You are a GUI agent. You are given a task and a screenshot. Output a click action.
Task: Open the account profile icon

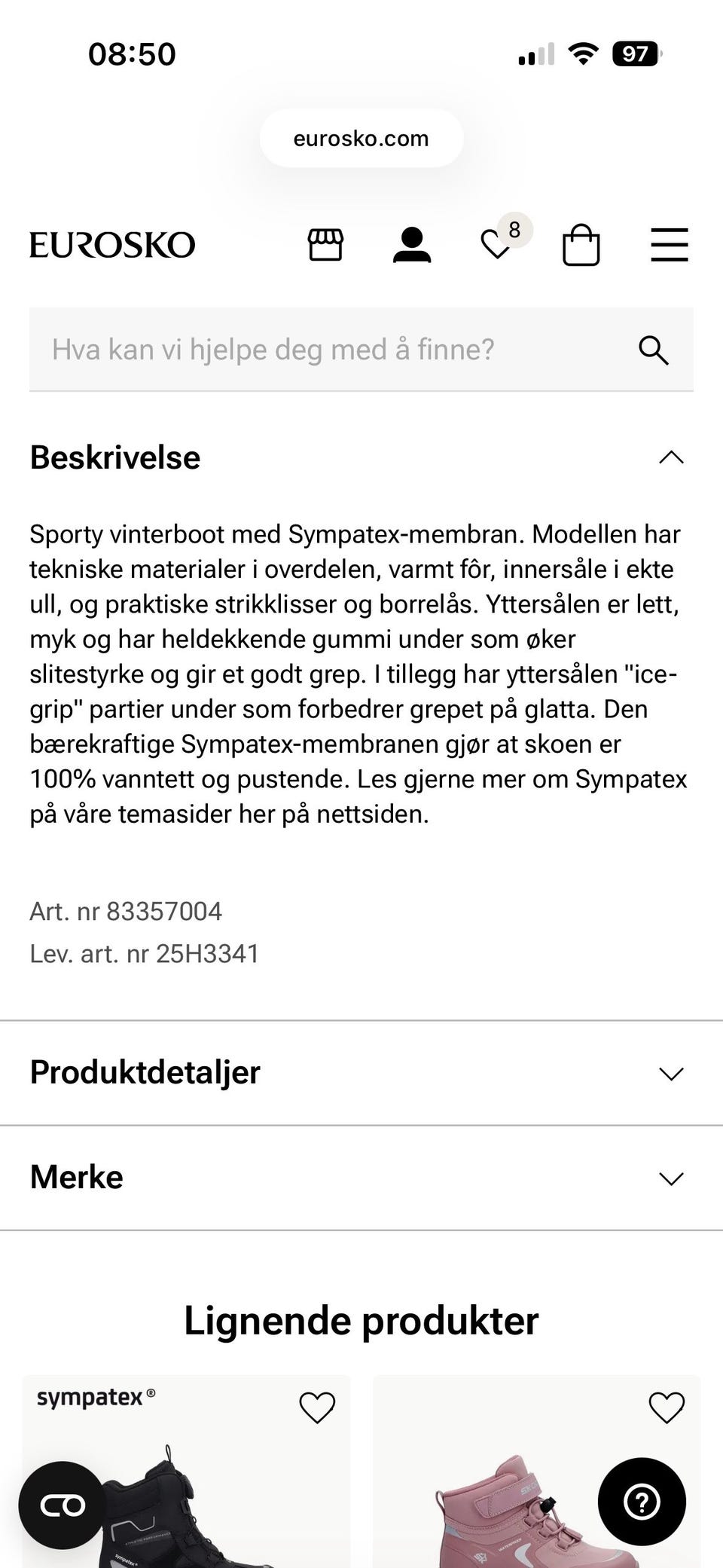(x=412, y=244)
